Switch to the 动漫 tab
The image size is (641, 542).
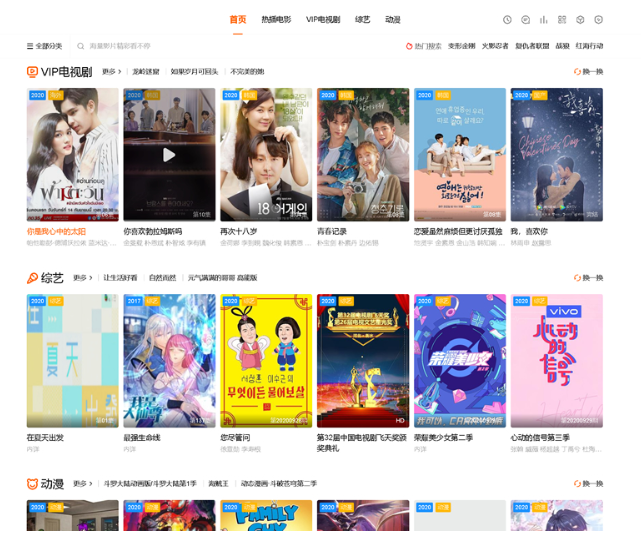point(393,19)
